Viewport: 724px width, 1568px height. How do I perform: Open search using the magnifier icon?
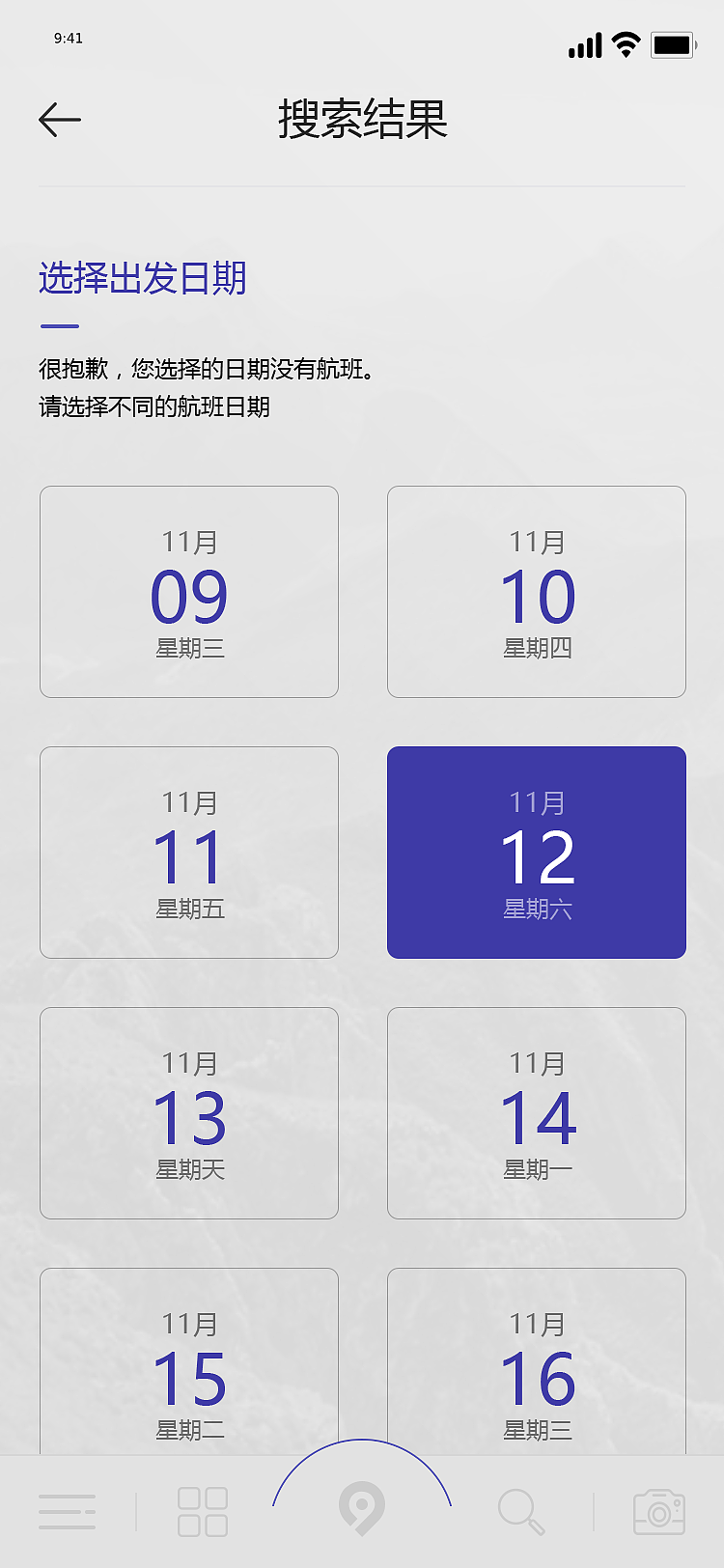point(521,1508)
